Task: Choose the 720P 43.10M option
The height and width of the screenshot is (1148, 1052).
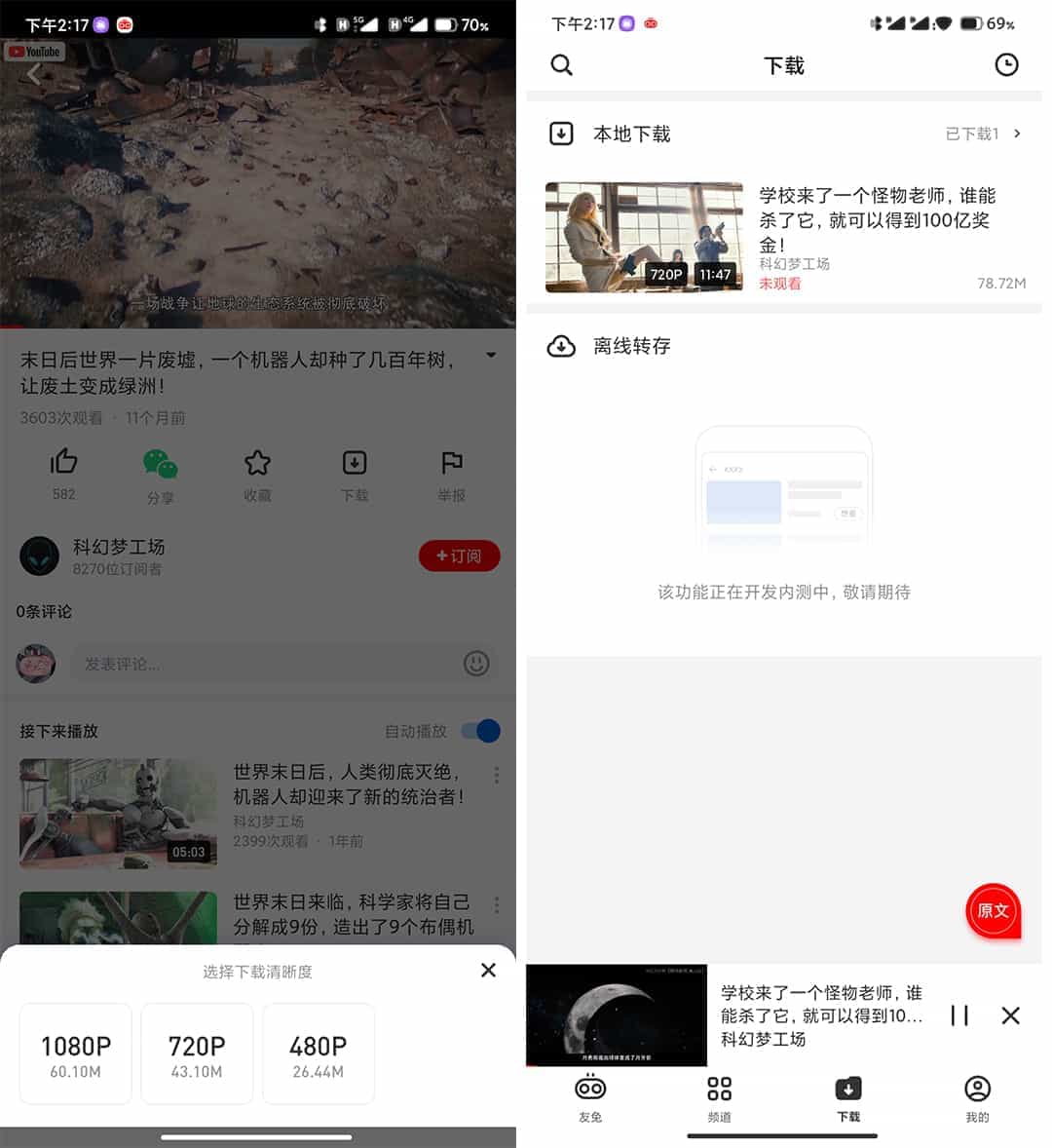Action: (x=197, y=1054)
